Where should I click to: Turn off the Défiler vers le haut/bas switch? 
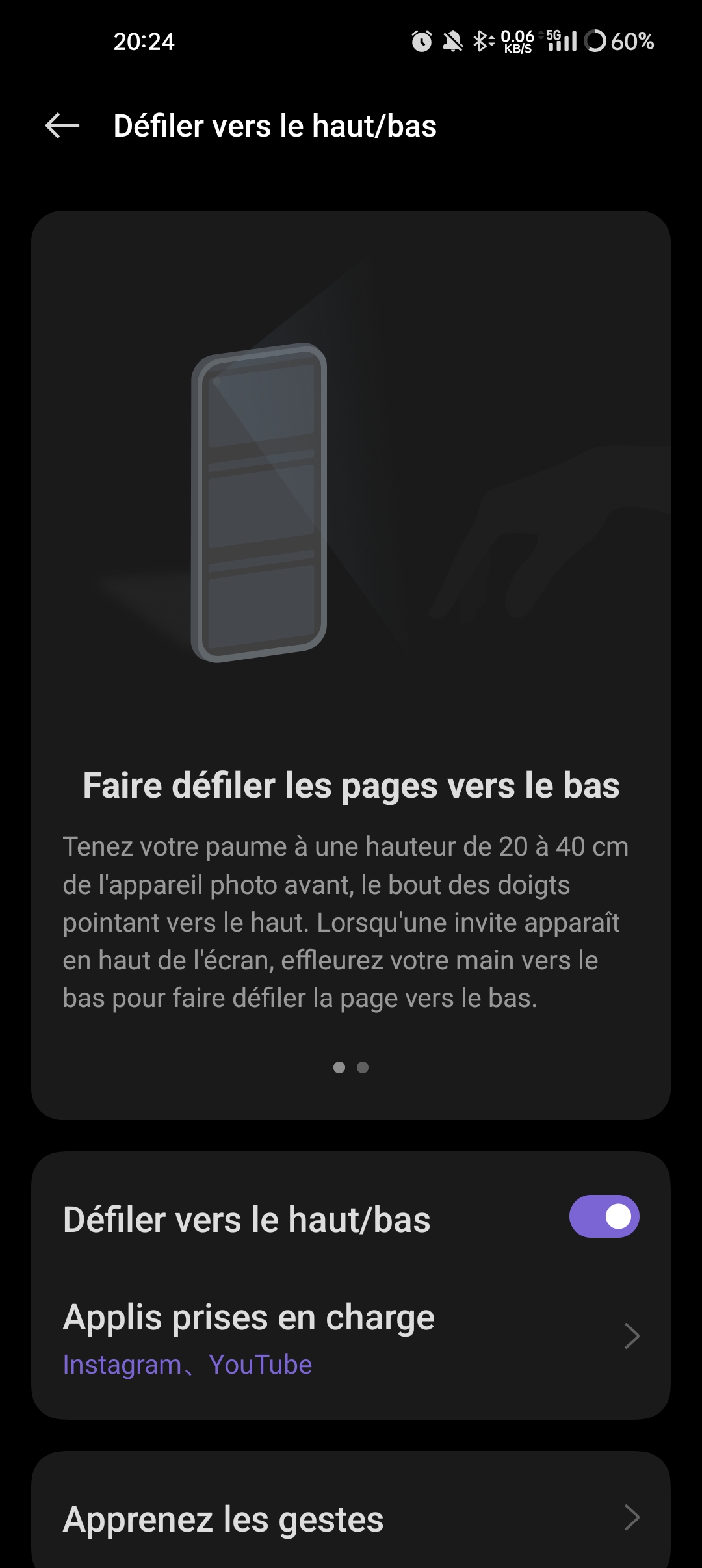pos(604,1216)
